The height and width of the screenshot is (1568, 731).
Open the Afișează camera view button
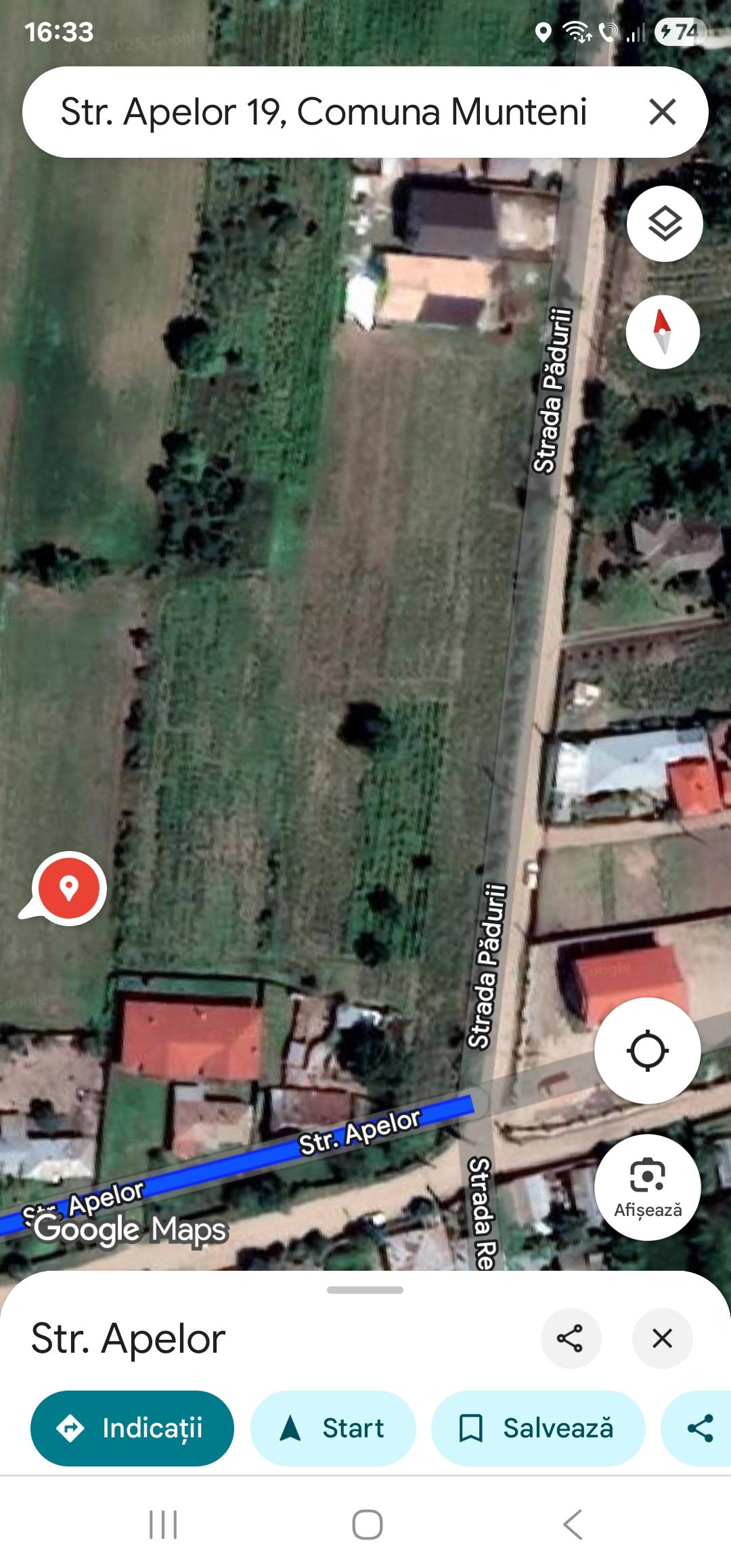(647, 1188)
